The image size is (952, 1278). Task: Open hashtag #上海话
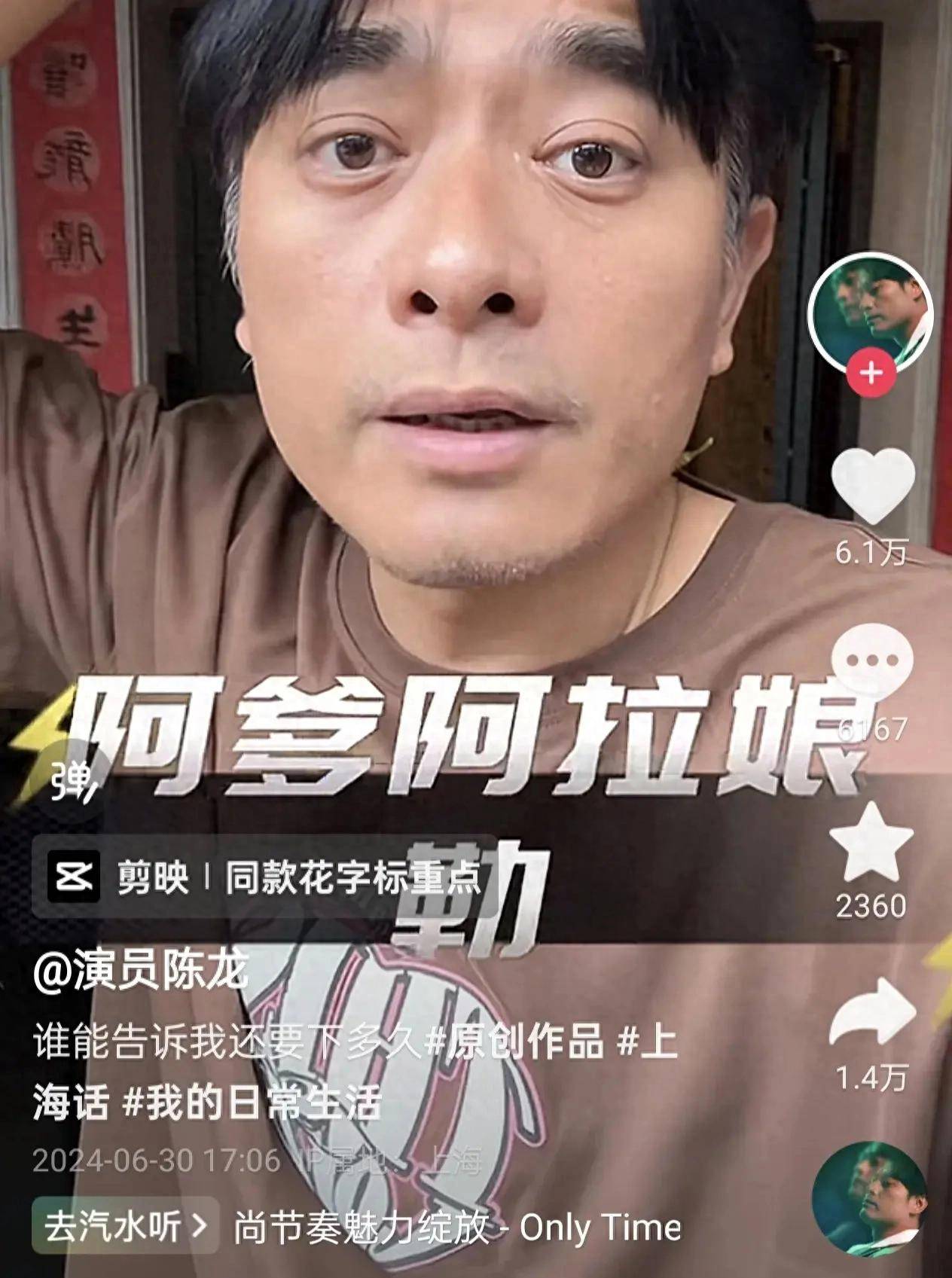70,1103
